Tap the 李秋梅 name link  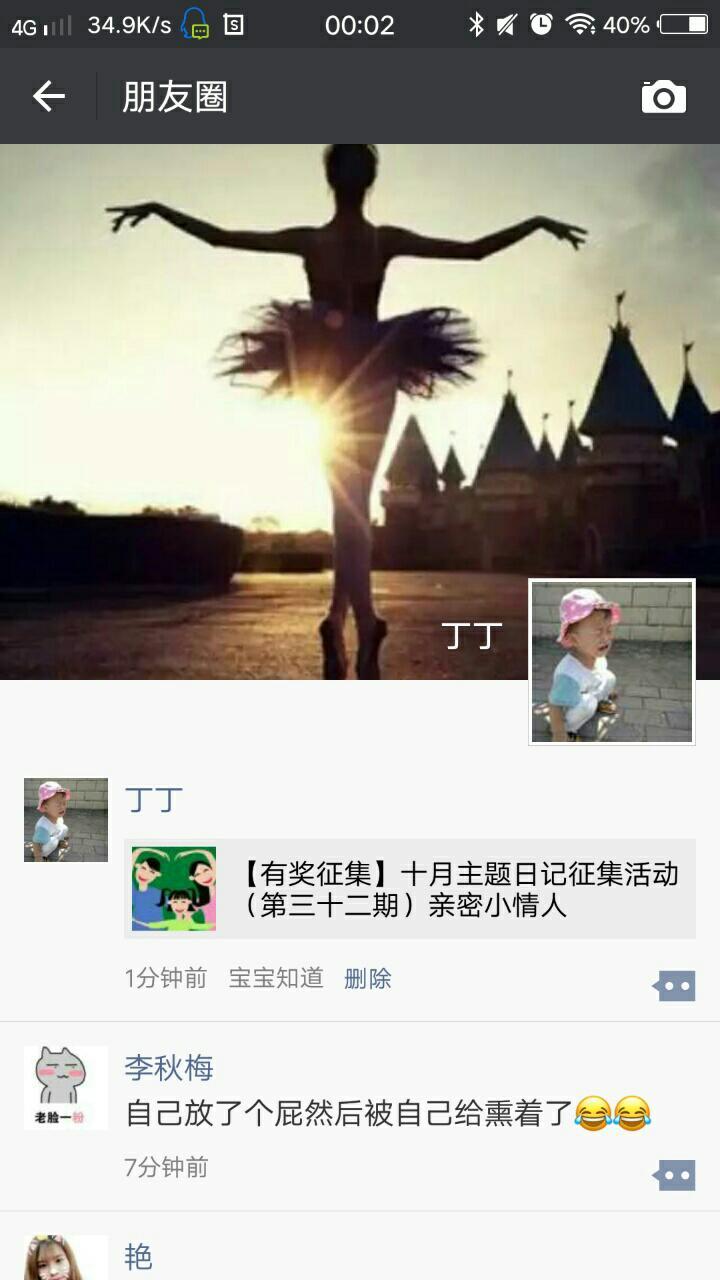click(x=169, y=1068)
